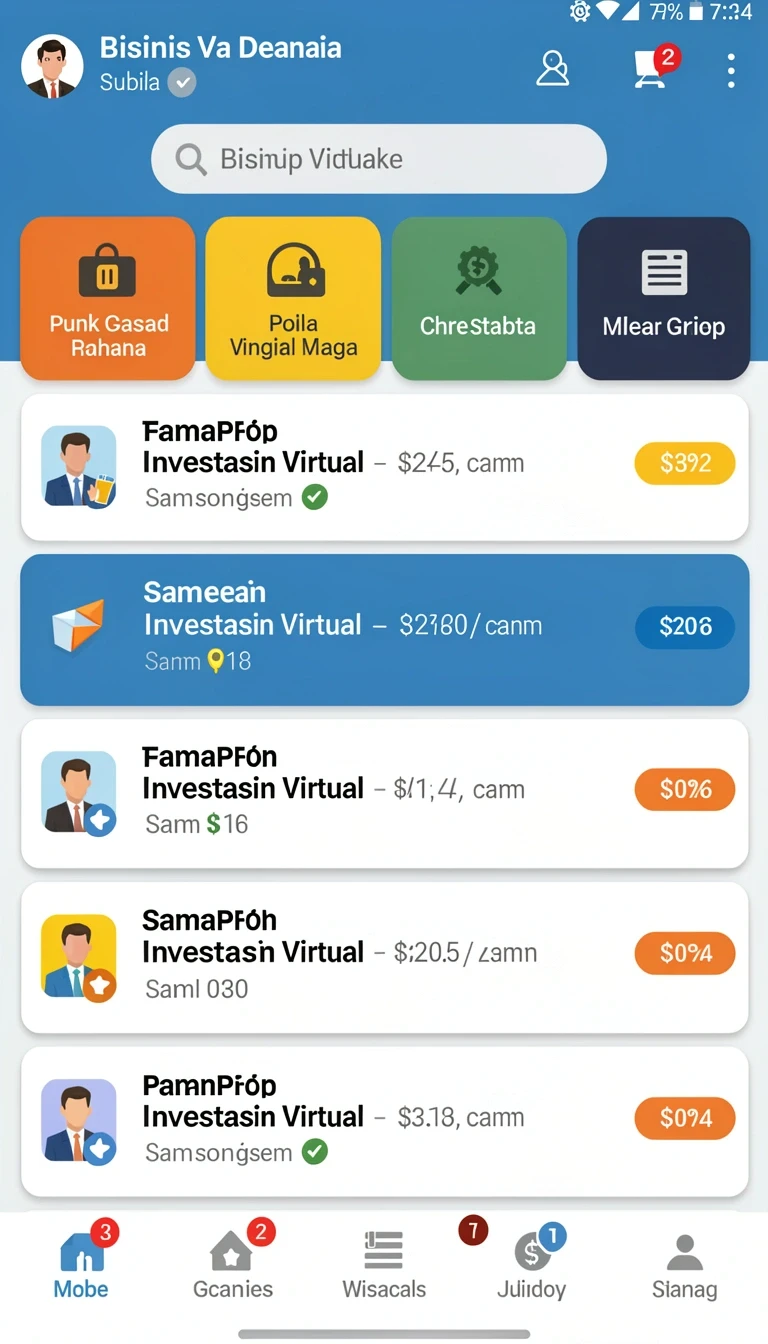Open the Punk Gasad Rahana tile
768x1344 pixels.
pos(108,298)
